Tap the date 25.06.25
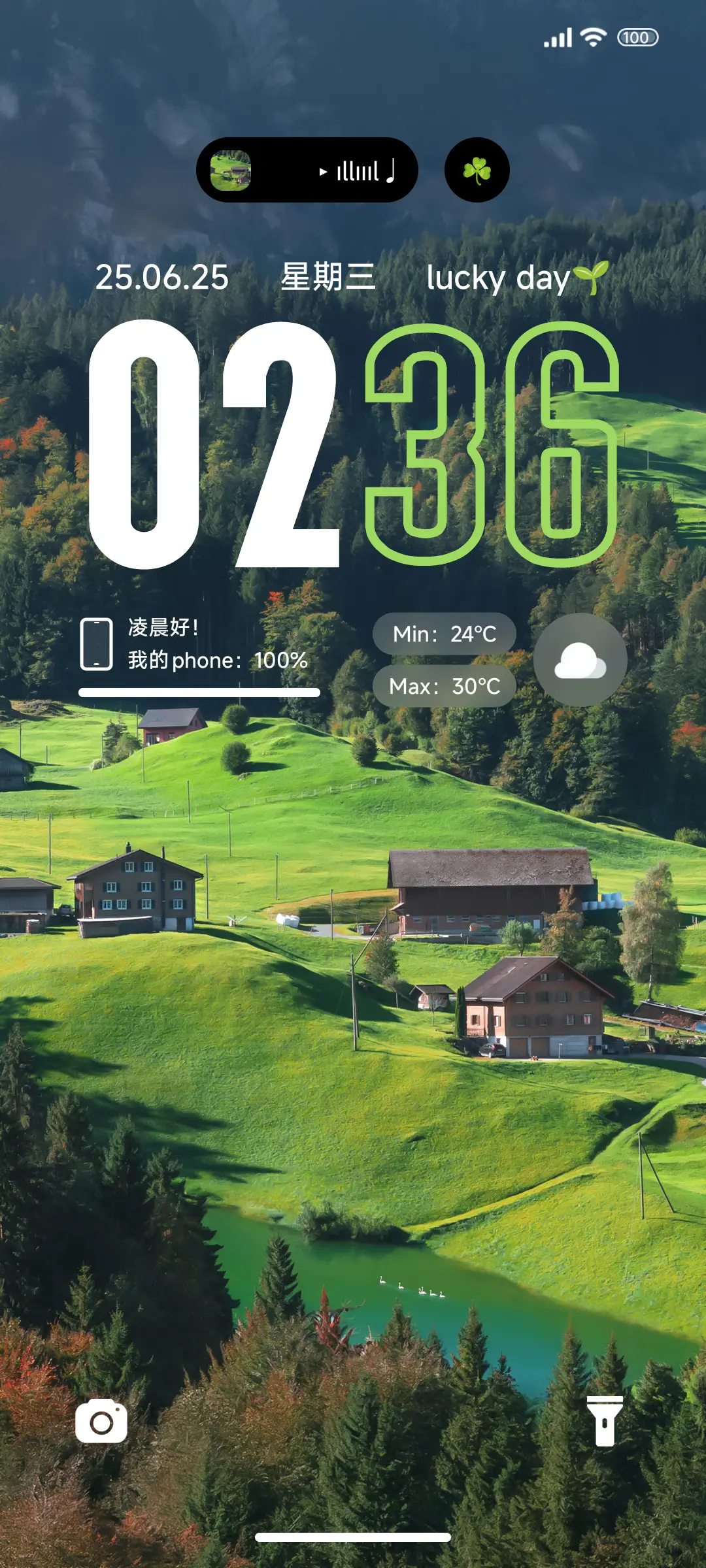The image size is (706, 1568). [163, 278]
